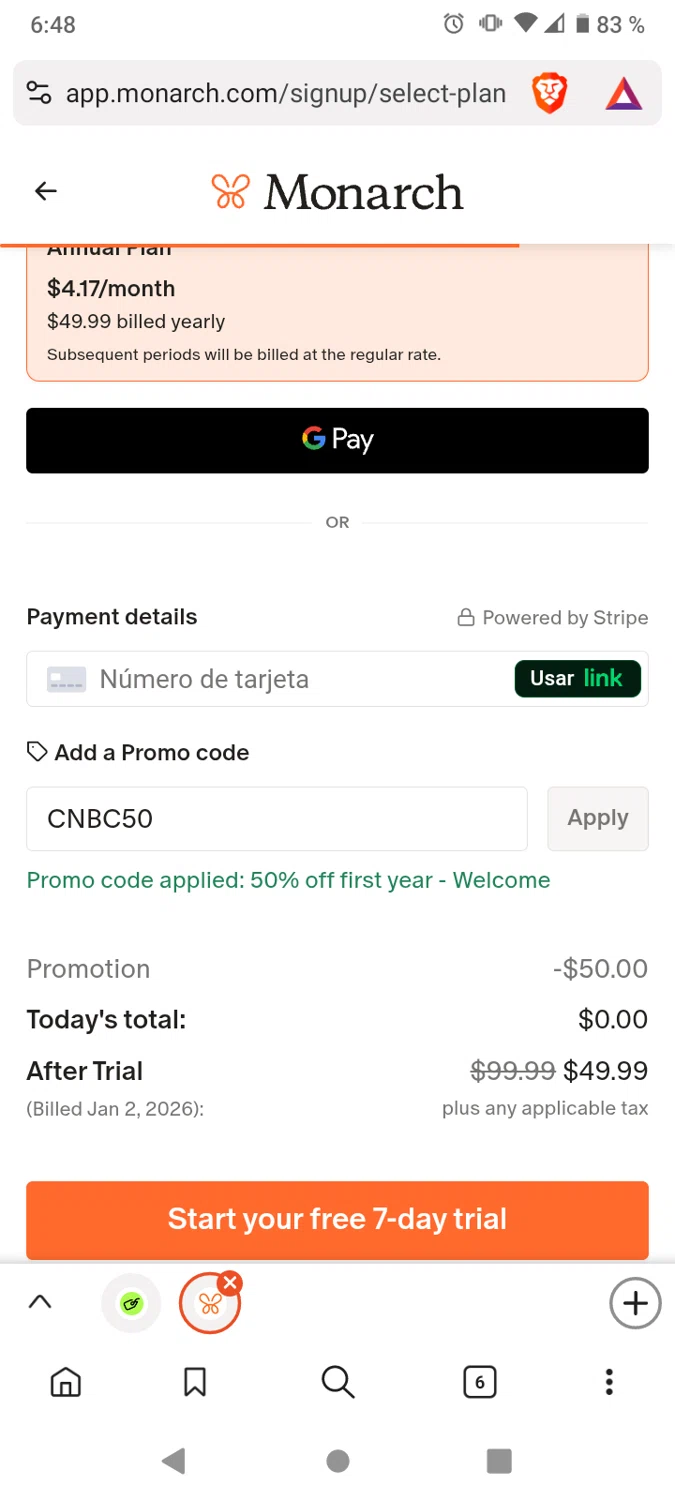Tap the system back button

(x=174, y=1461)
